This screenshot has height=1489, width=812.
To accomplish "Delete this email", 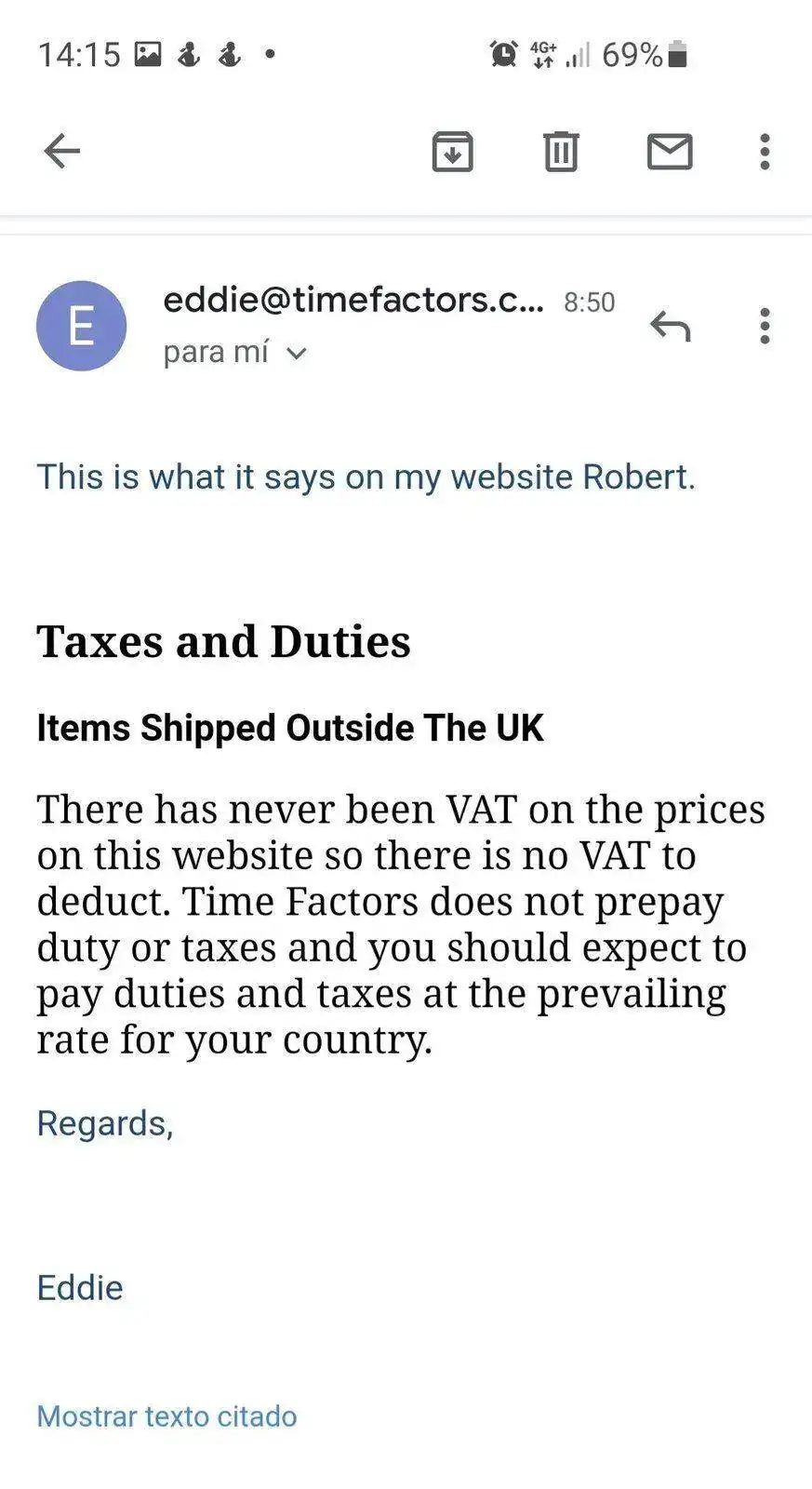I will (561, 151).
